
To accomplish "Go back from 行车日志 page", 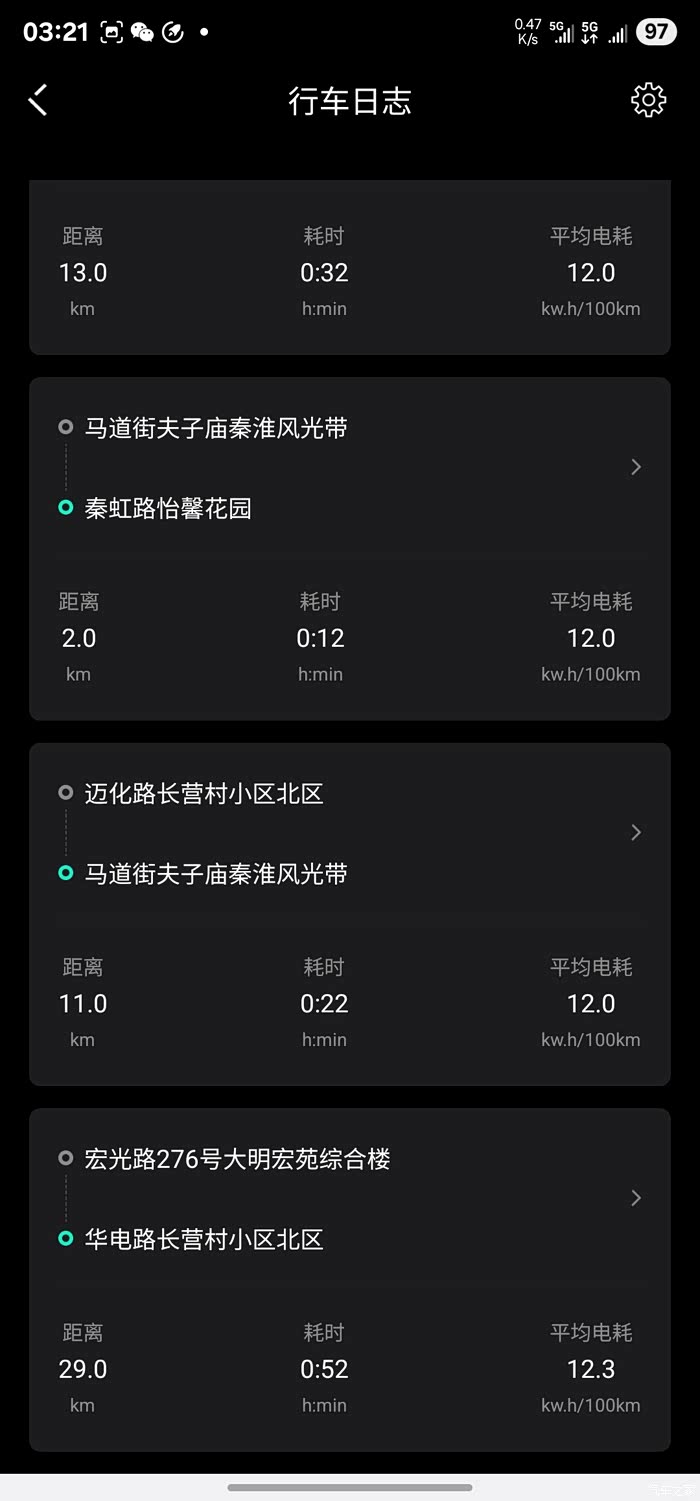I will [38, 100].
